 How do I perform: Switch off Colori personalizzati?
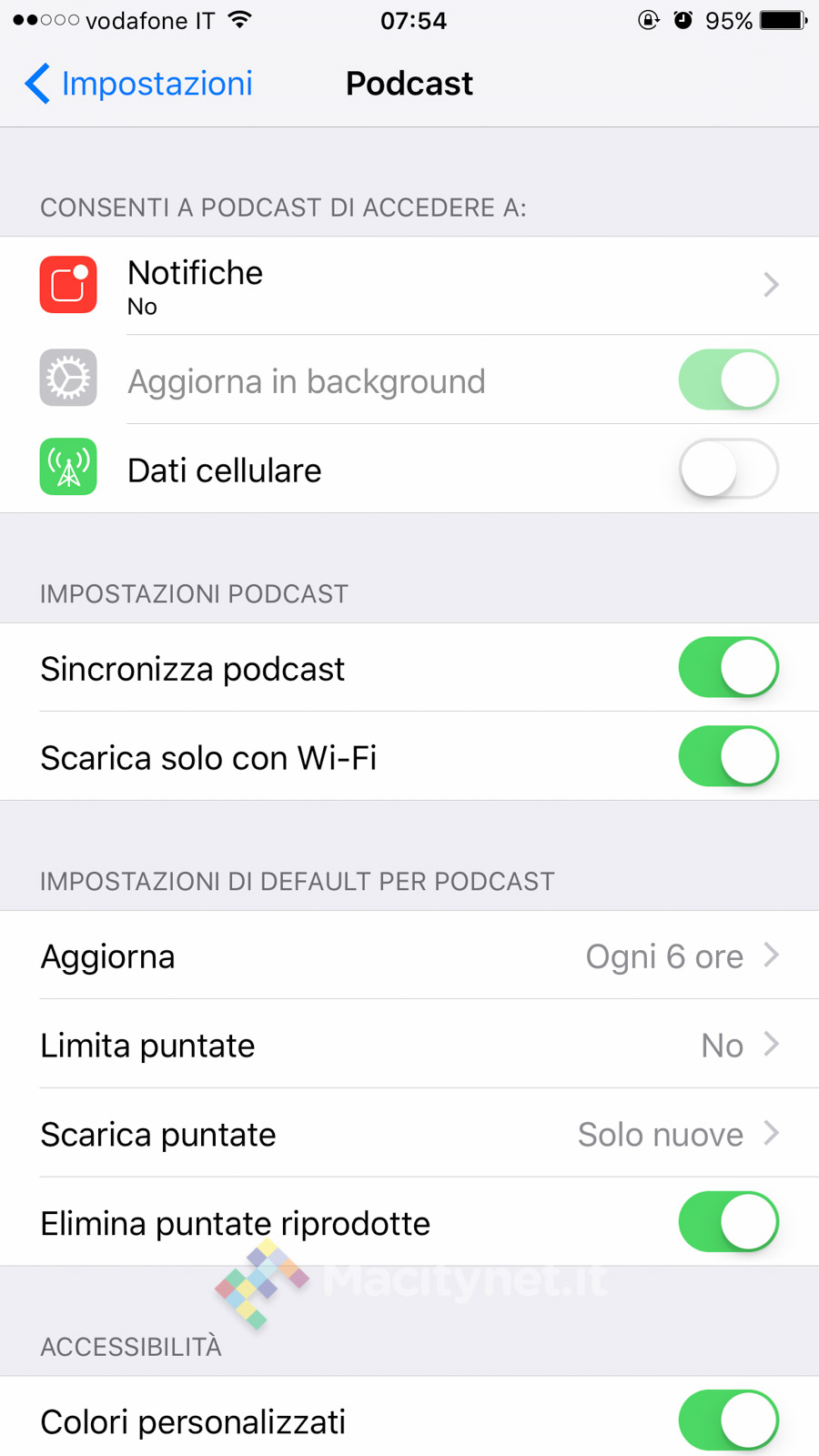coord(728,1420)
